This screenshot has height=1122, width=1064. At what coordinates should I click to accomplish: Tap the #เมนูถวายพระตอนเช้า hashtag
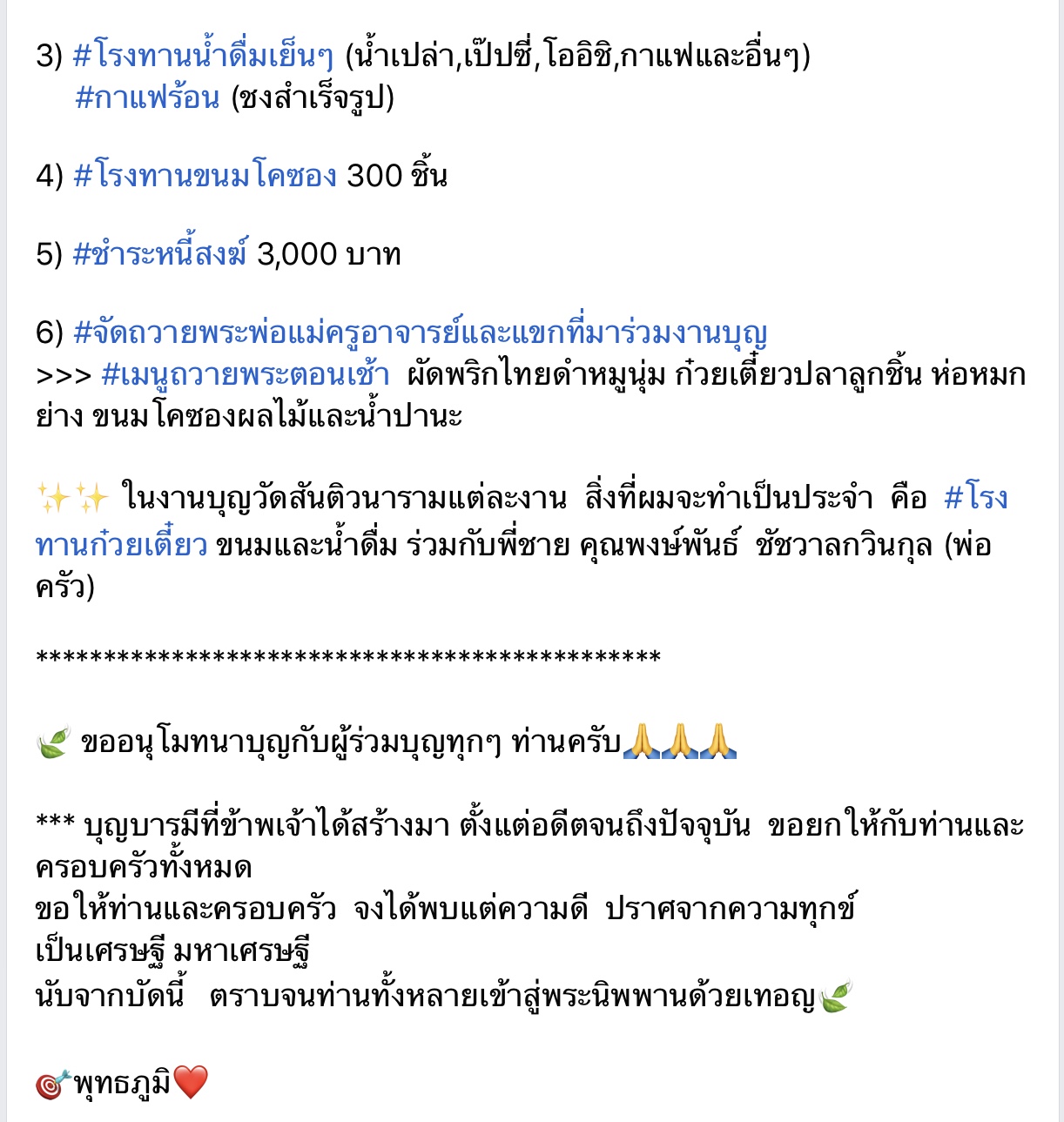click(x=245, y=375)
